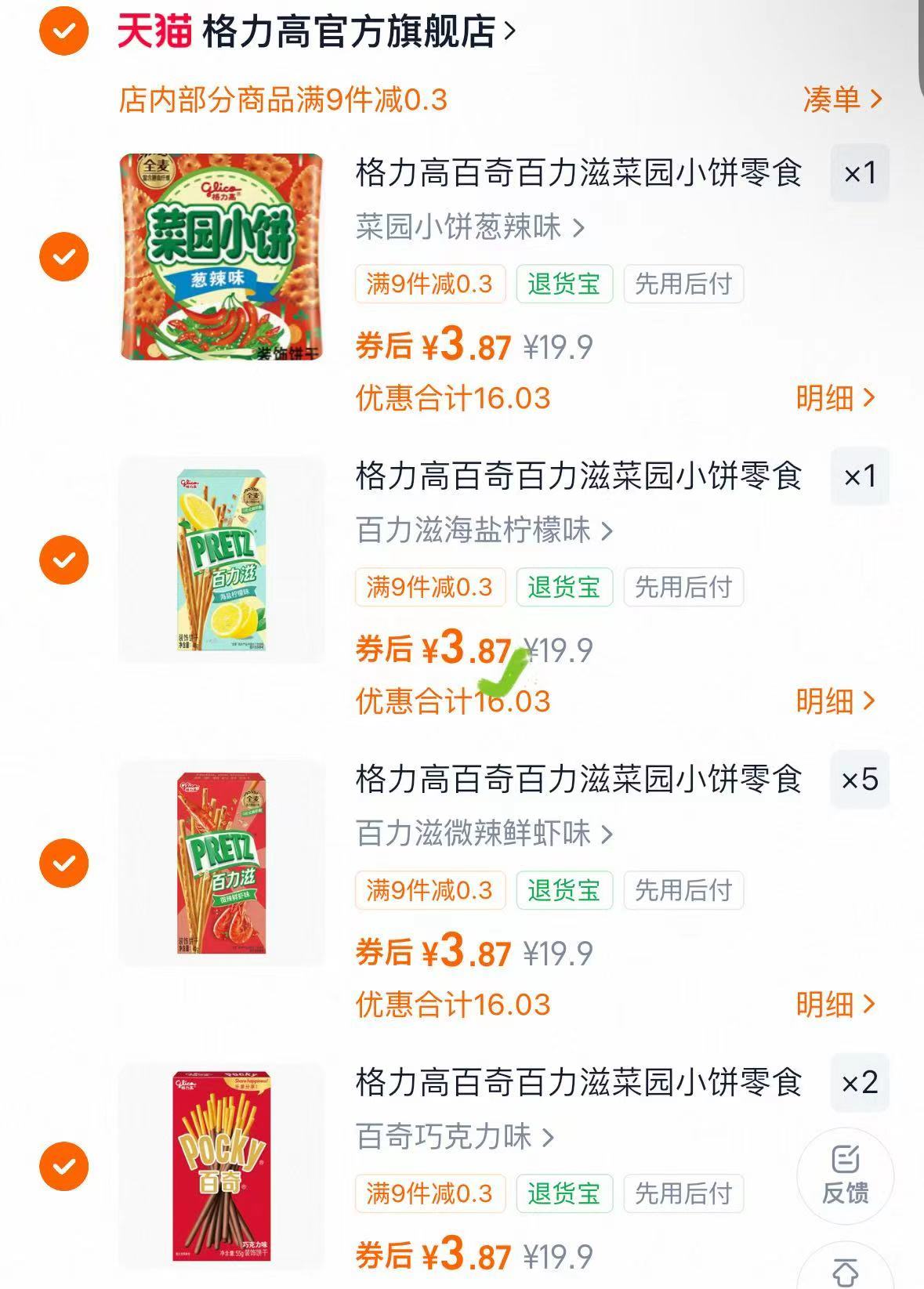Click the 先用后付 label on the second item

click(683, 587)
